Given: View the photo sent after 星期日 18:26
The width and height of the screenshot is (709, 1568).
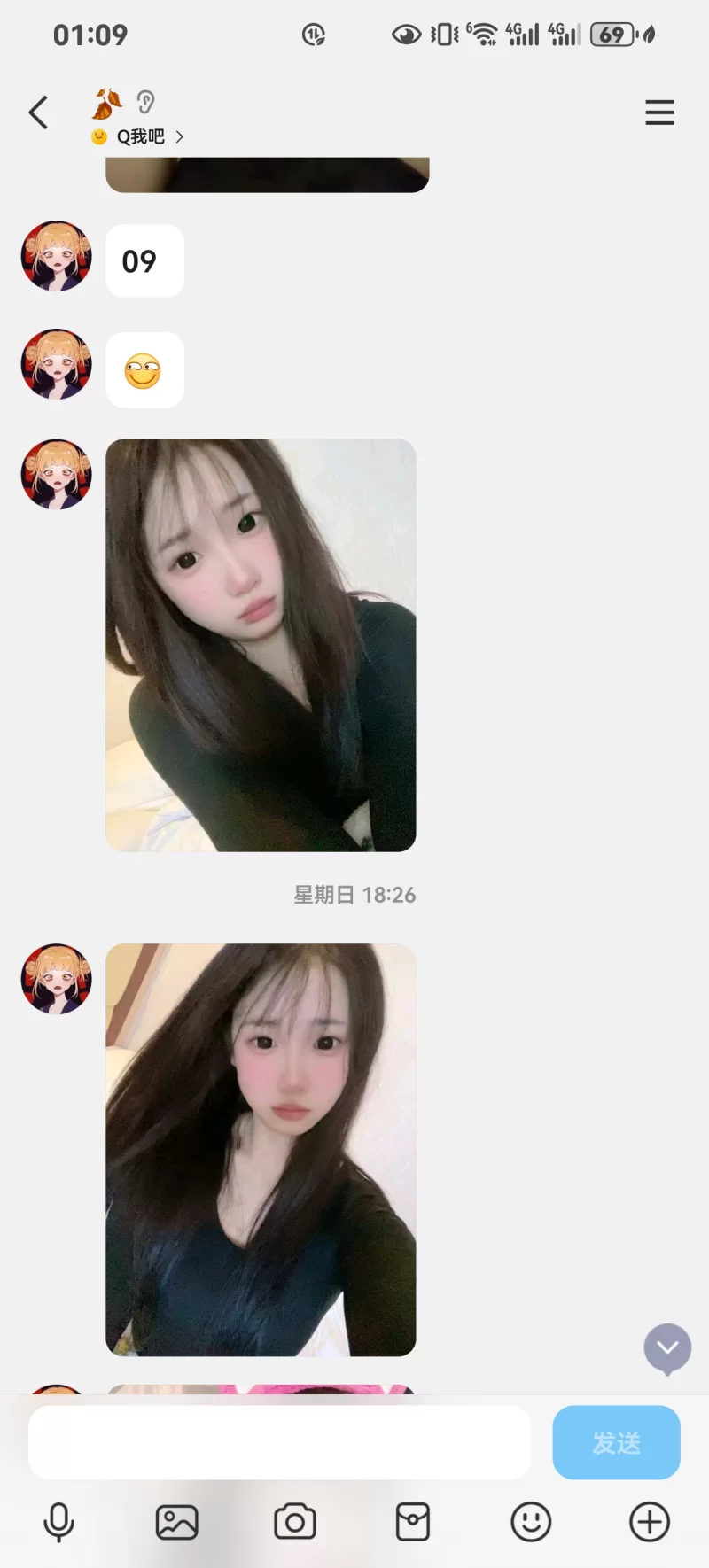Looking at the screenshot, I should click(x=261, y=1149).
